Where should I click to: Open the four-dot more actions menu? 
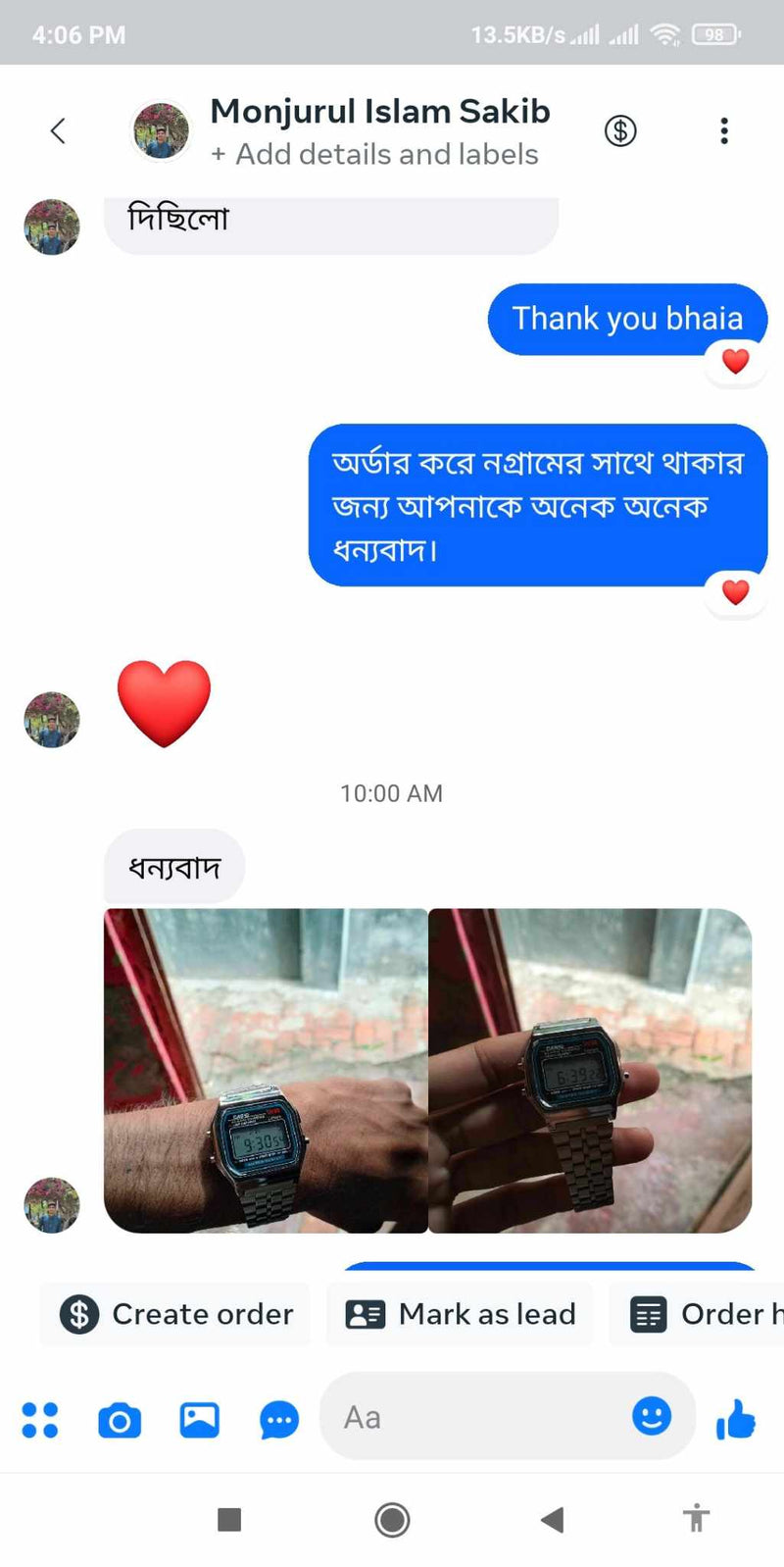[x=40, y=1419]
